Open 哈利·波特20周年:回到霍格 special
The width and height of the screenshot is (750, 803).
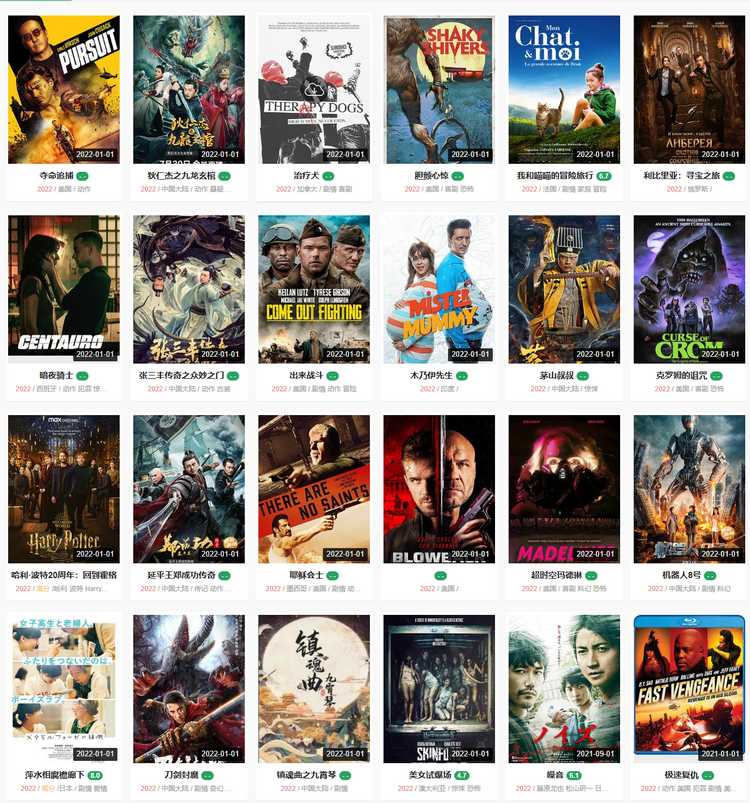coord(63,489)
